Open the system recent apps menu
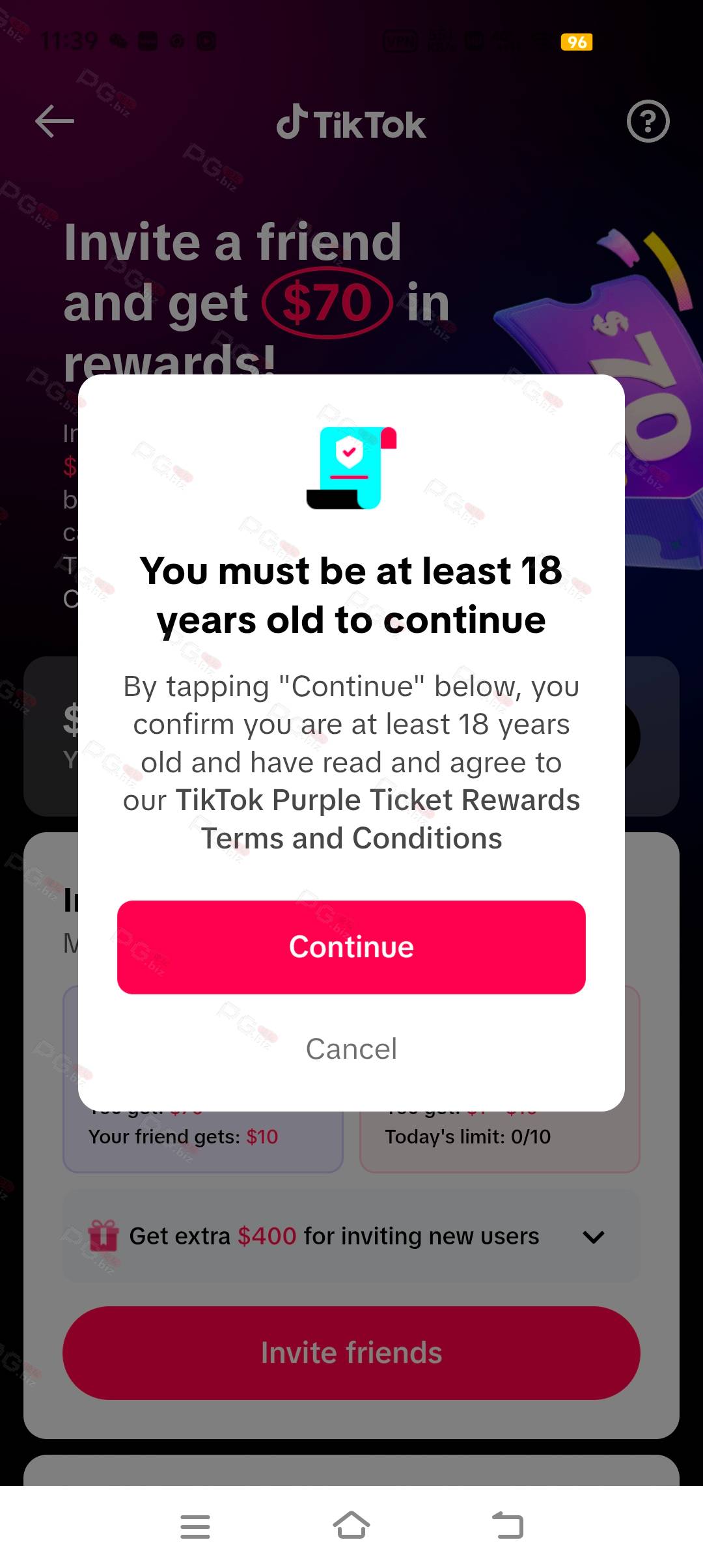The height and width of the screenshot is (1568, 703). (195, 1526)
